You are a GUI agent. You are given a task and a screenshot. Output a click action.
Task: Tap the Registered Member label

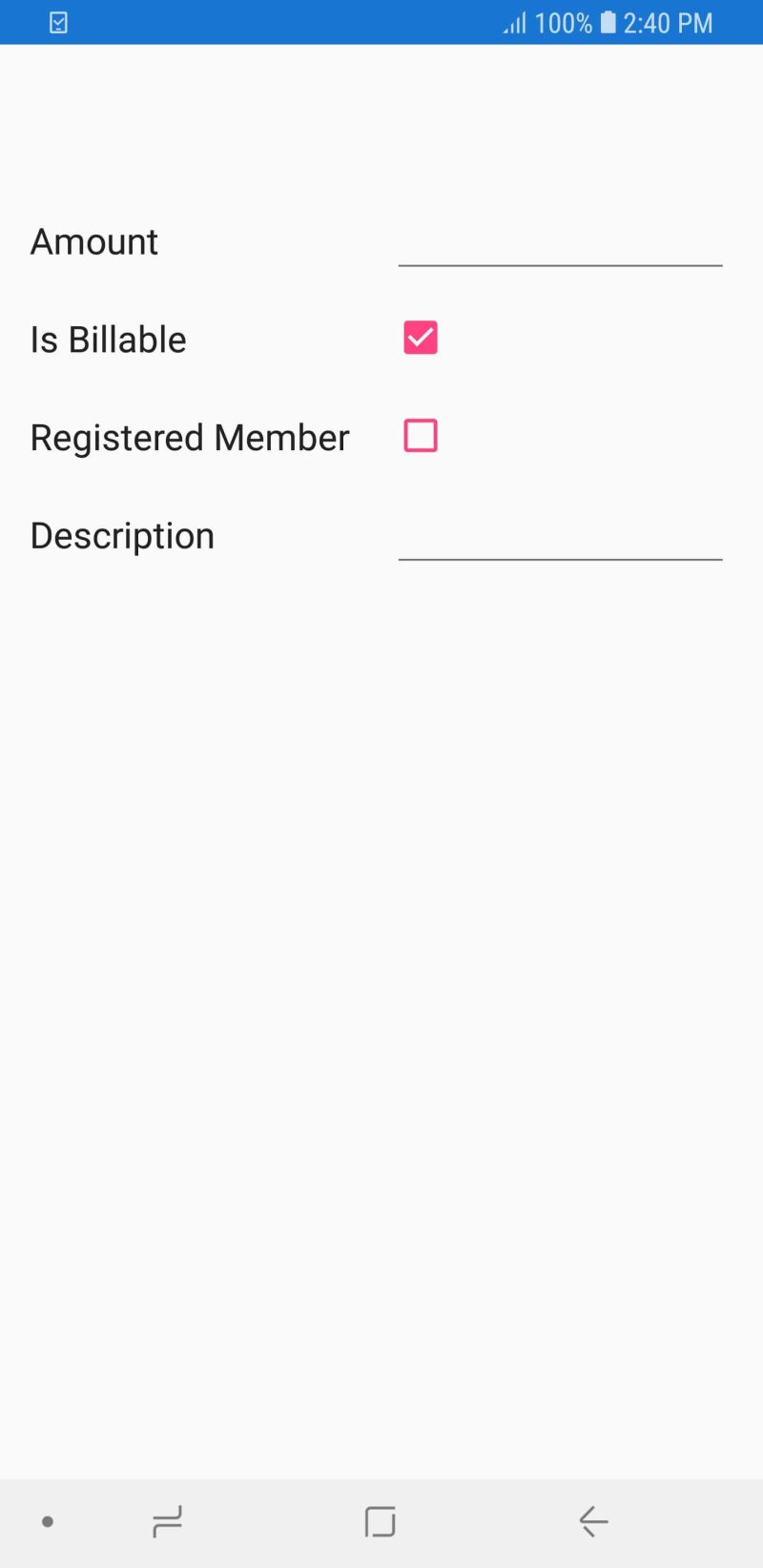point(189,437)
